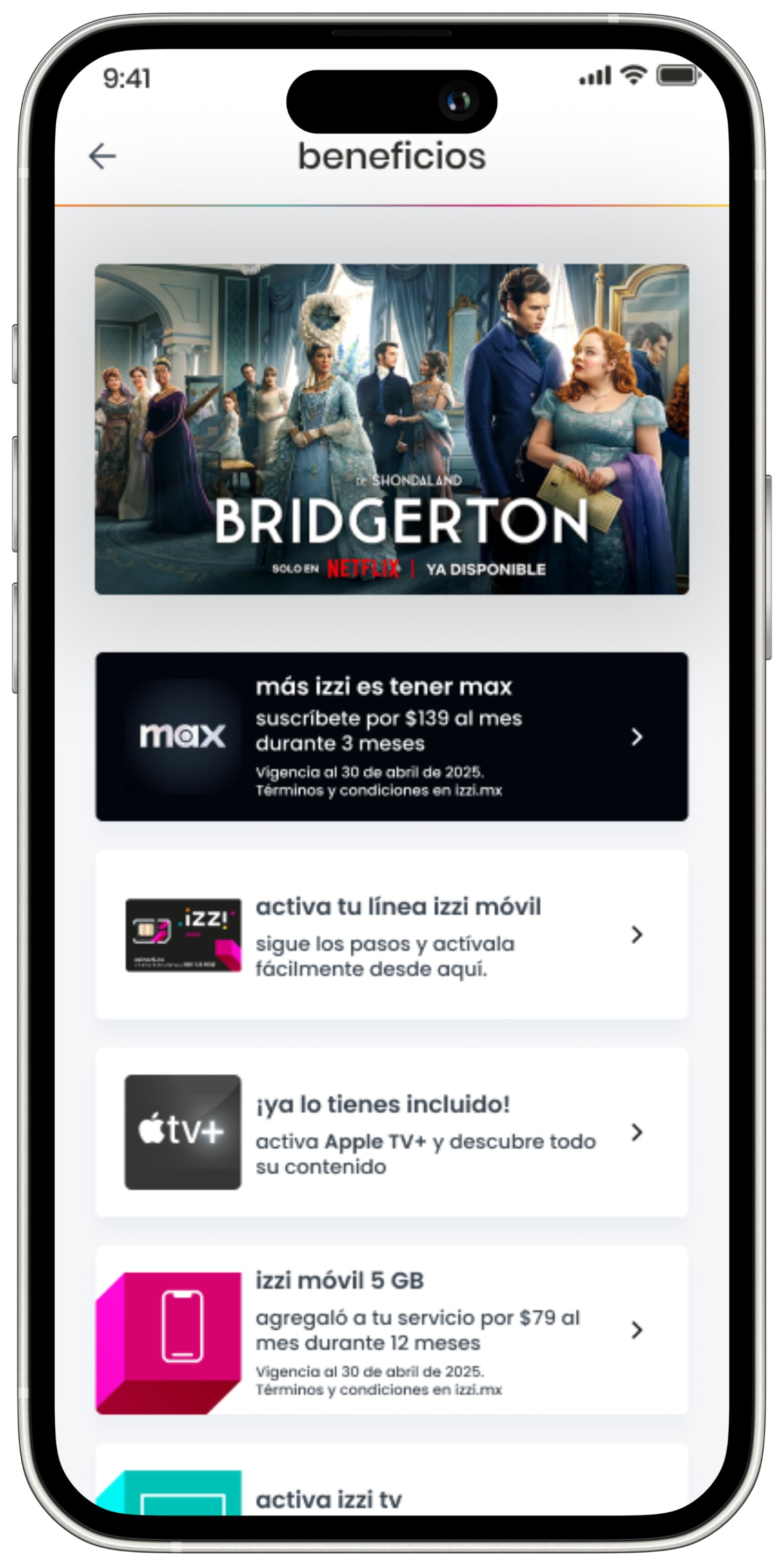
Task: Open the Apple TV+ activation card
Action: tap(391, 1132)
